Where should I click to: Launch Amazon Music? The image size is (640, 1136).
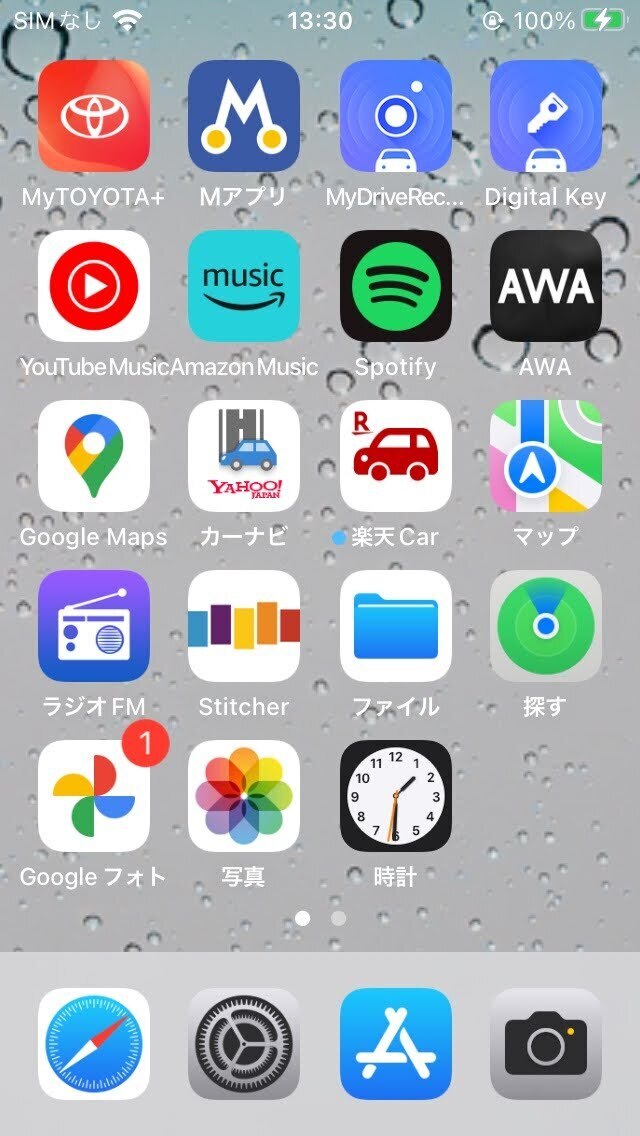coord(244,286)
